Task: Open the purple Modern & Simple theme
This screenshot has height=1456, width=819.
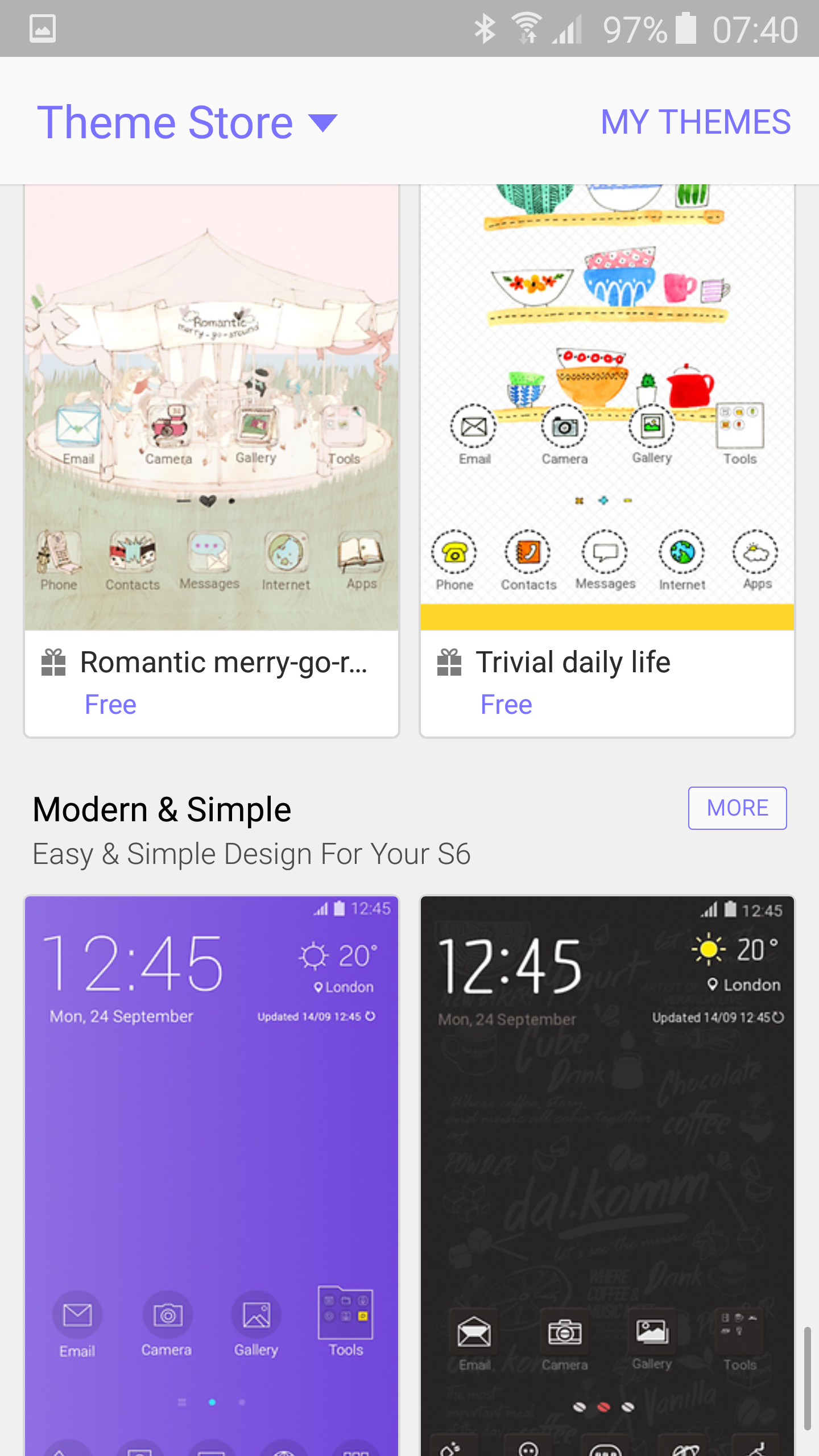Action: click(212, 1172)
